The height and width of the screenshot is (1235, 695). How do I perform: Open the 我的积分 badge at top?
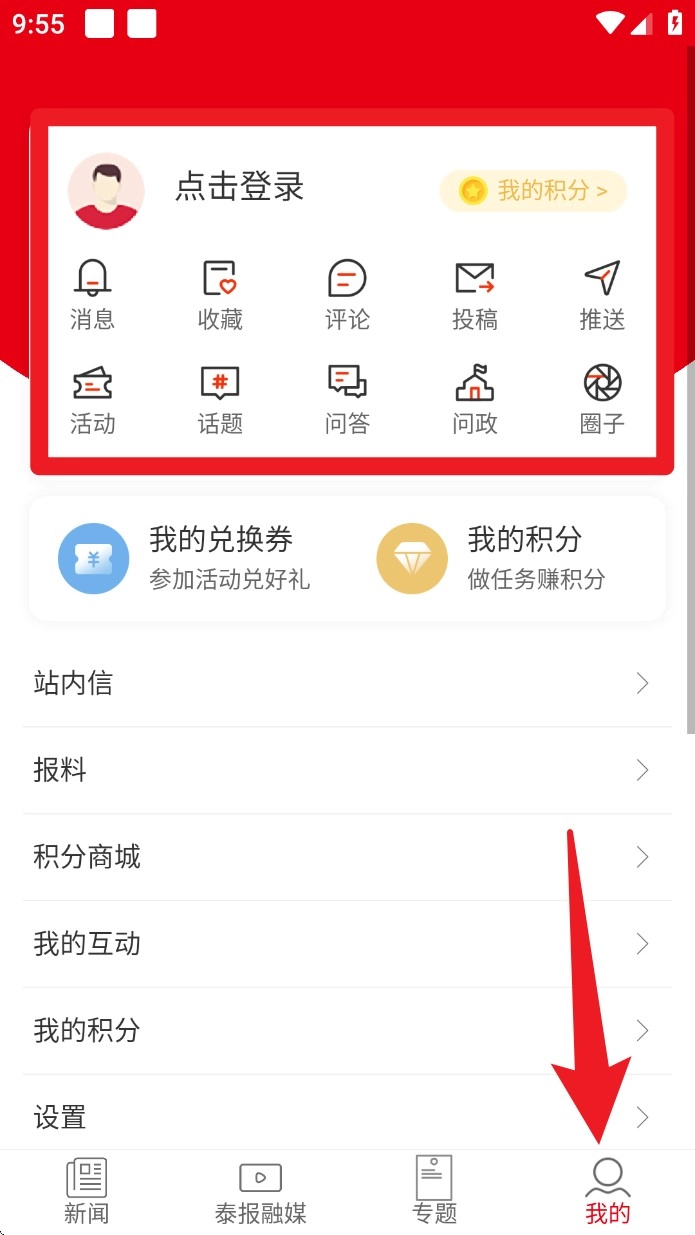533,191
